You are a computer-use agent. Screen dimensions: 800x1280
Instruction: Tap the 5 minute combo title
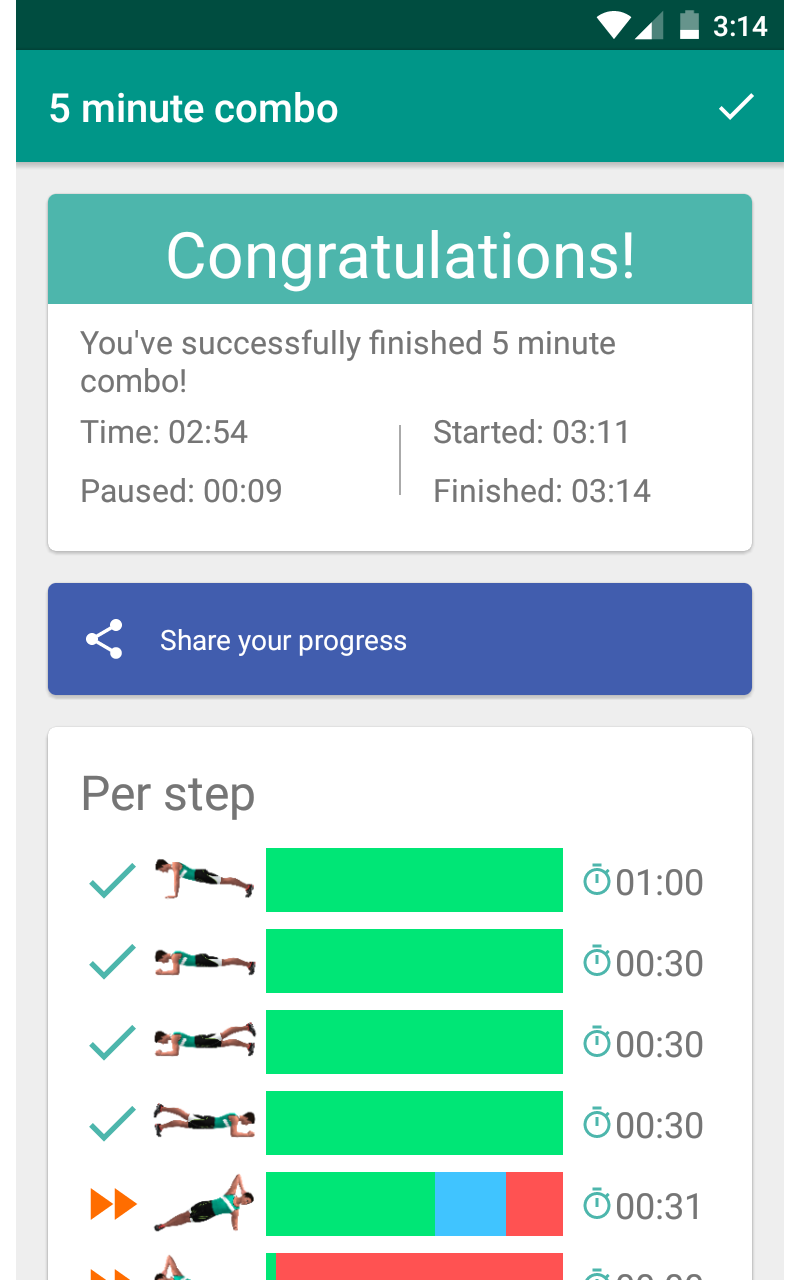tap(193, 107)
